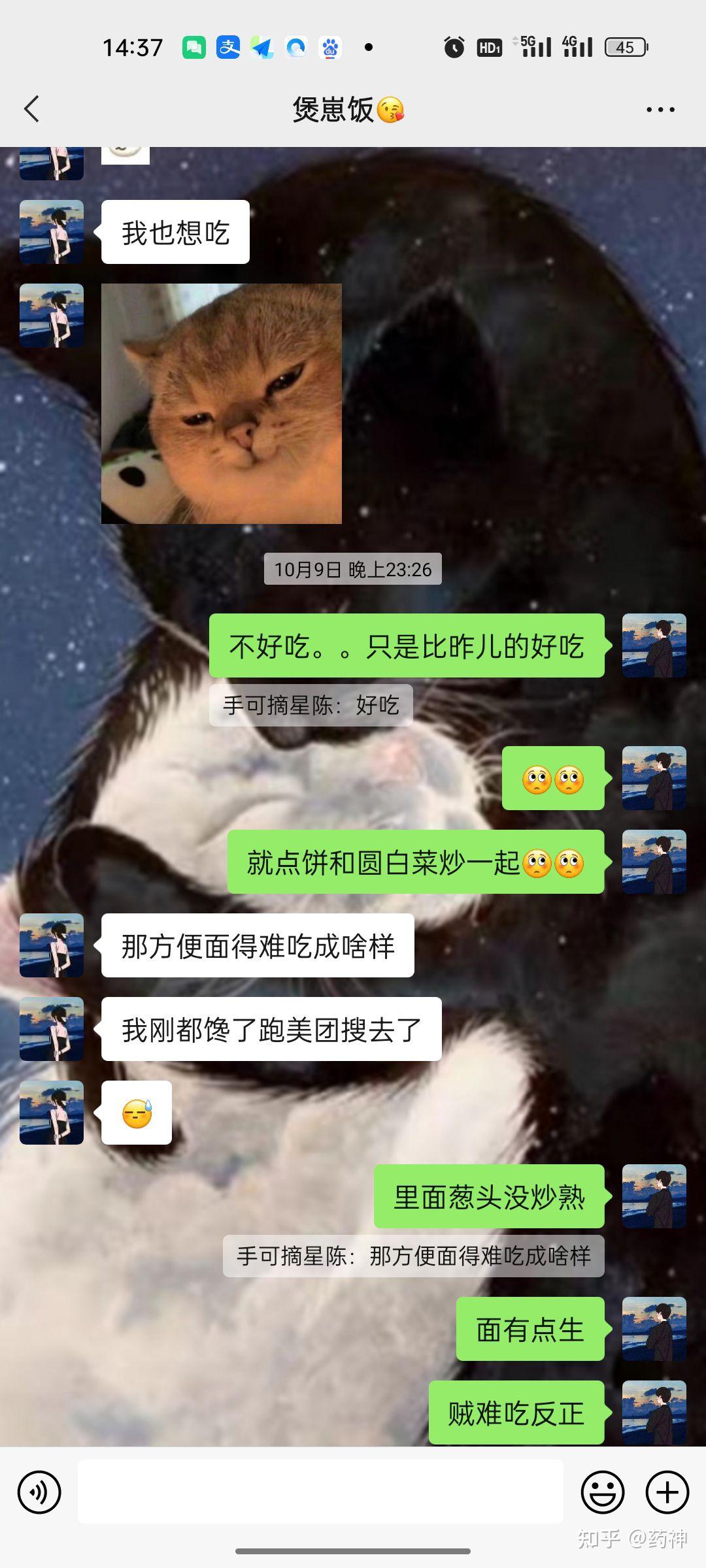The height and width of the screenshot is (1568, 706).
Task: Open the plus attachments menu
Action: (x=667, y=1492)
